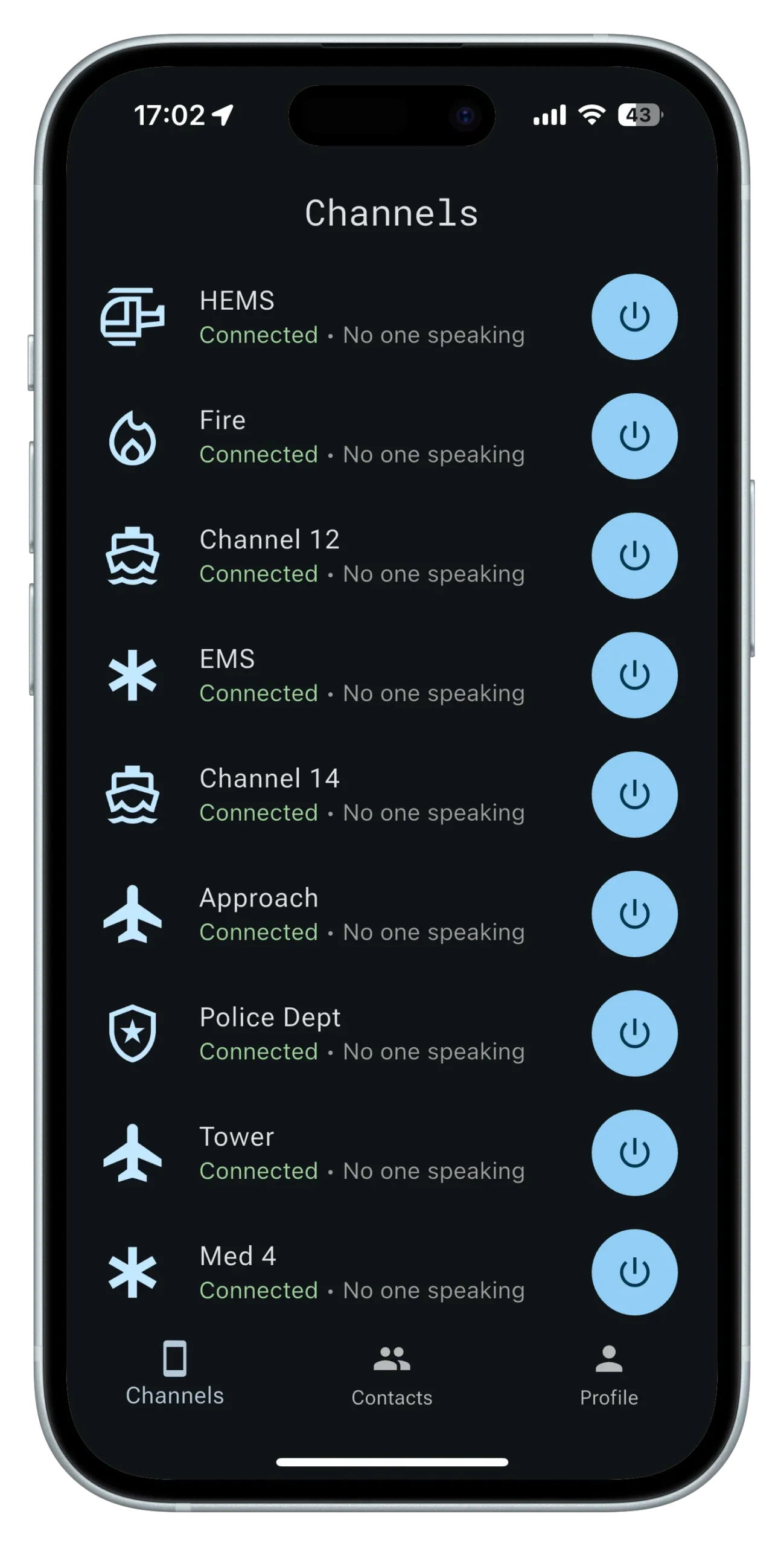Viewport: 784px width, 1546px height.
Task: Toggle the EMS channel power button
Action: 634,675
